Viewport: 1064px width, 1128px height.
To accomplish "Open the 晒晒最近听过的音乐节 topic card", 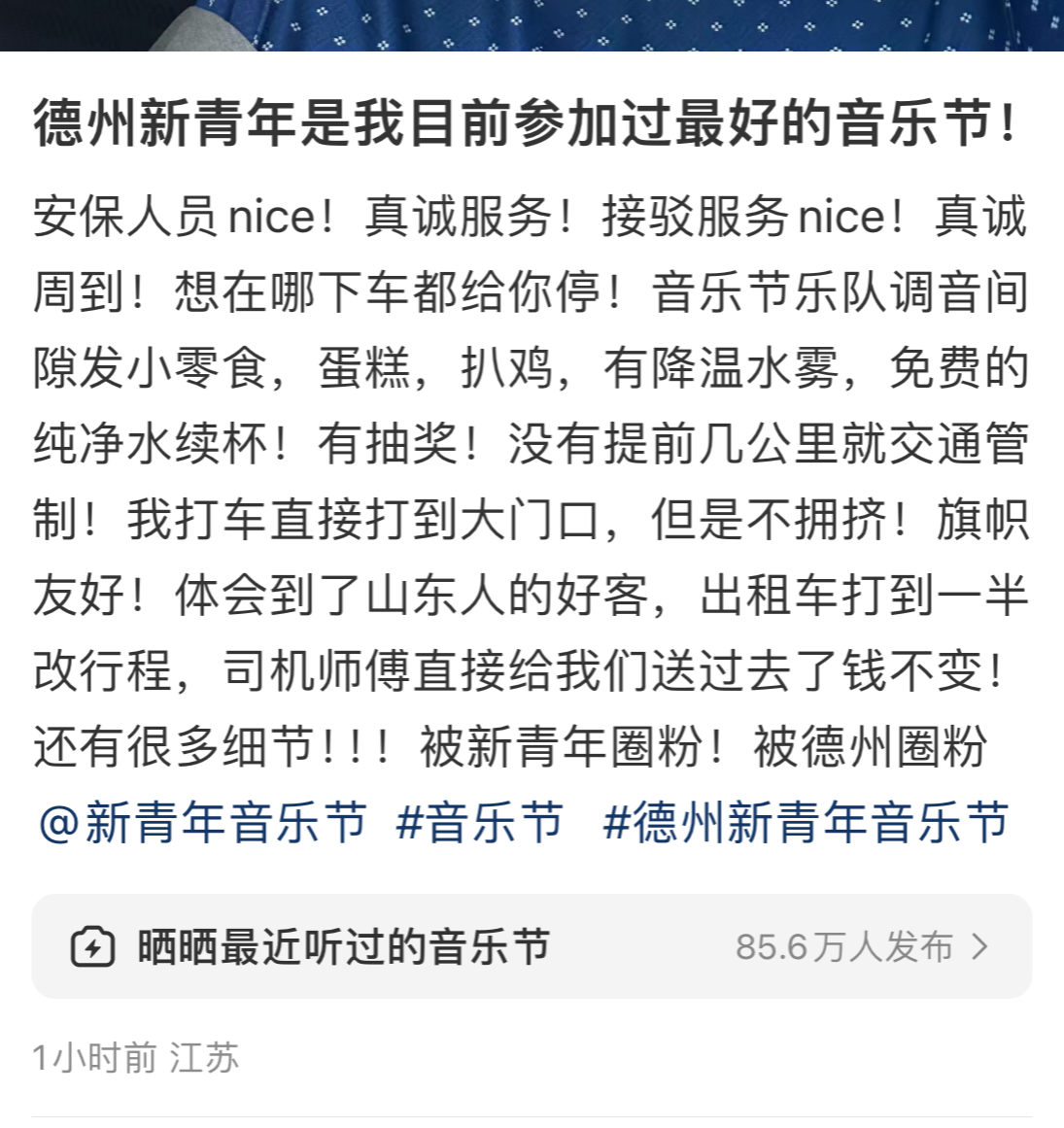I will [532, 946].
